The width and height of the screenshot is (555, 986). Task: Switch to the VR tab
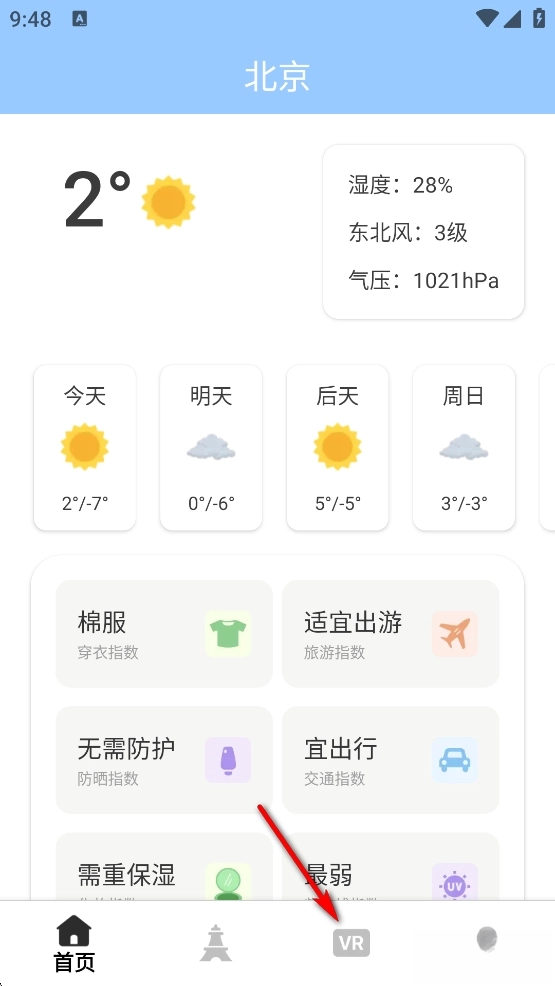(351, 943)
